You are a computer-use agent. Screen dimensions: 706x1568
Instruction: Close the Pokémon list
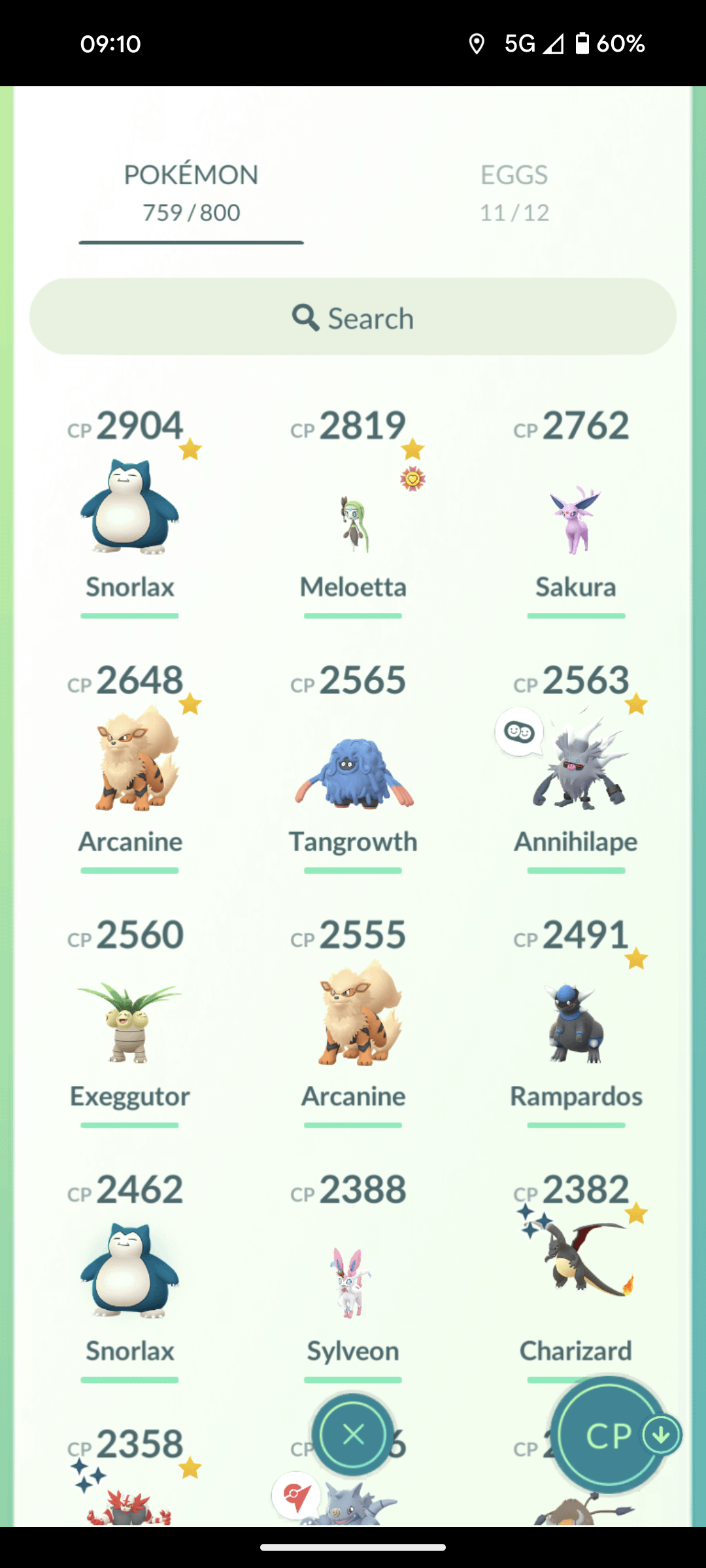pos(353,1435)
